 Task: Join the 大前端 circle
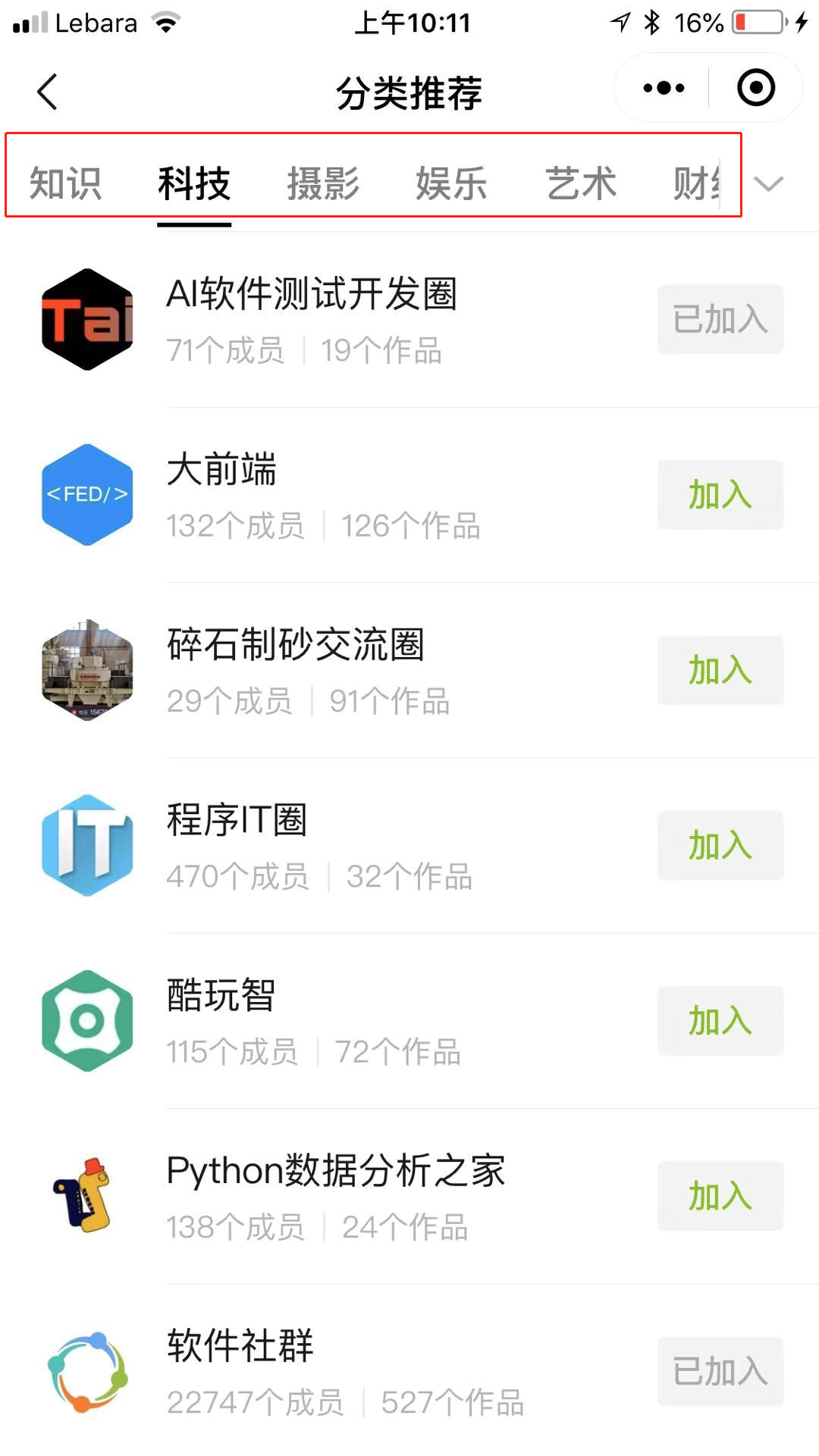click(x=720, y=494)
